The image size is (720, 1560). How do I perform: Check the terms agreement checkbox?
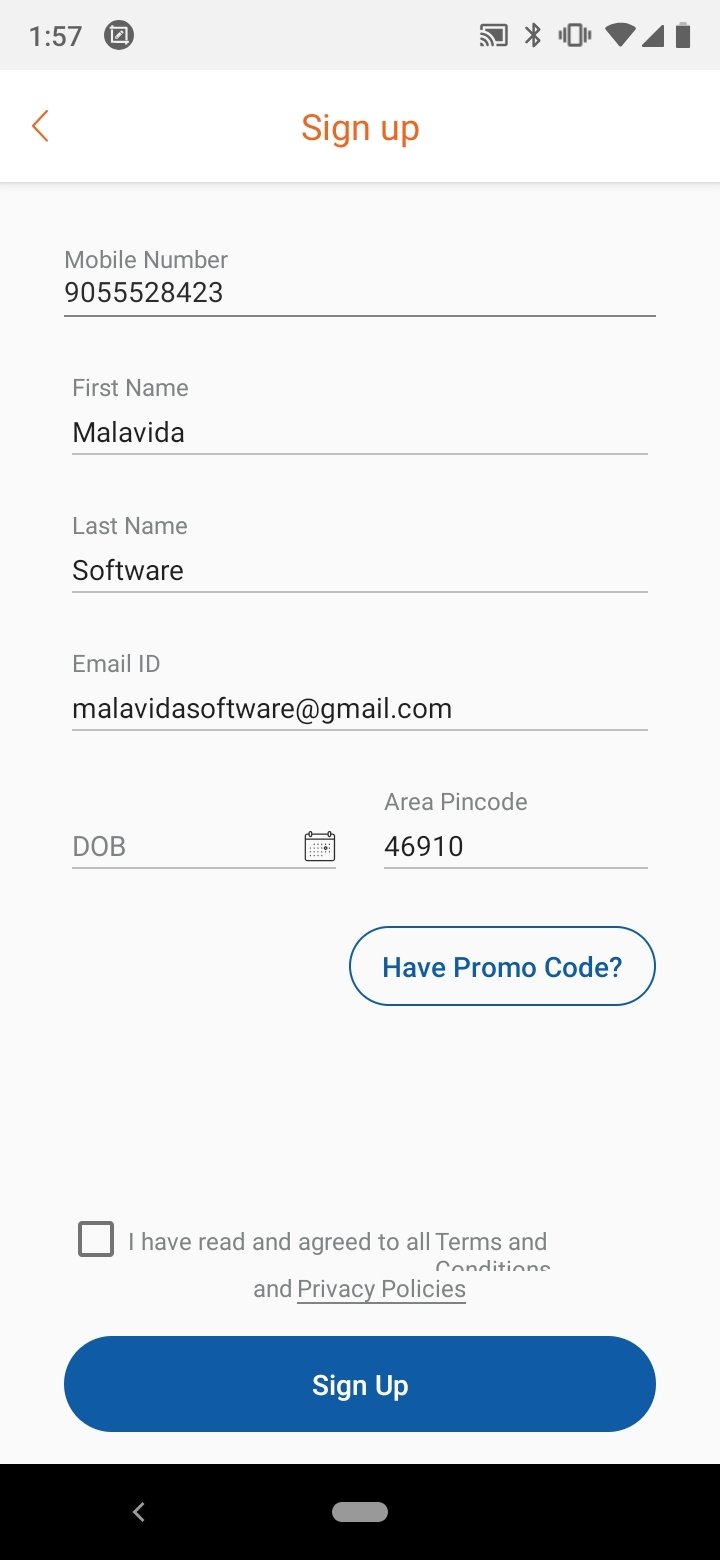[x=96, y=1240]
